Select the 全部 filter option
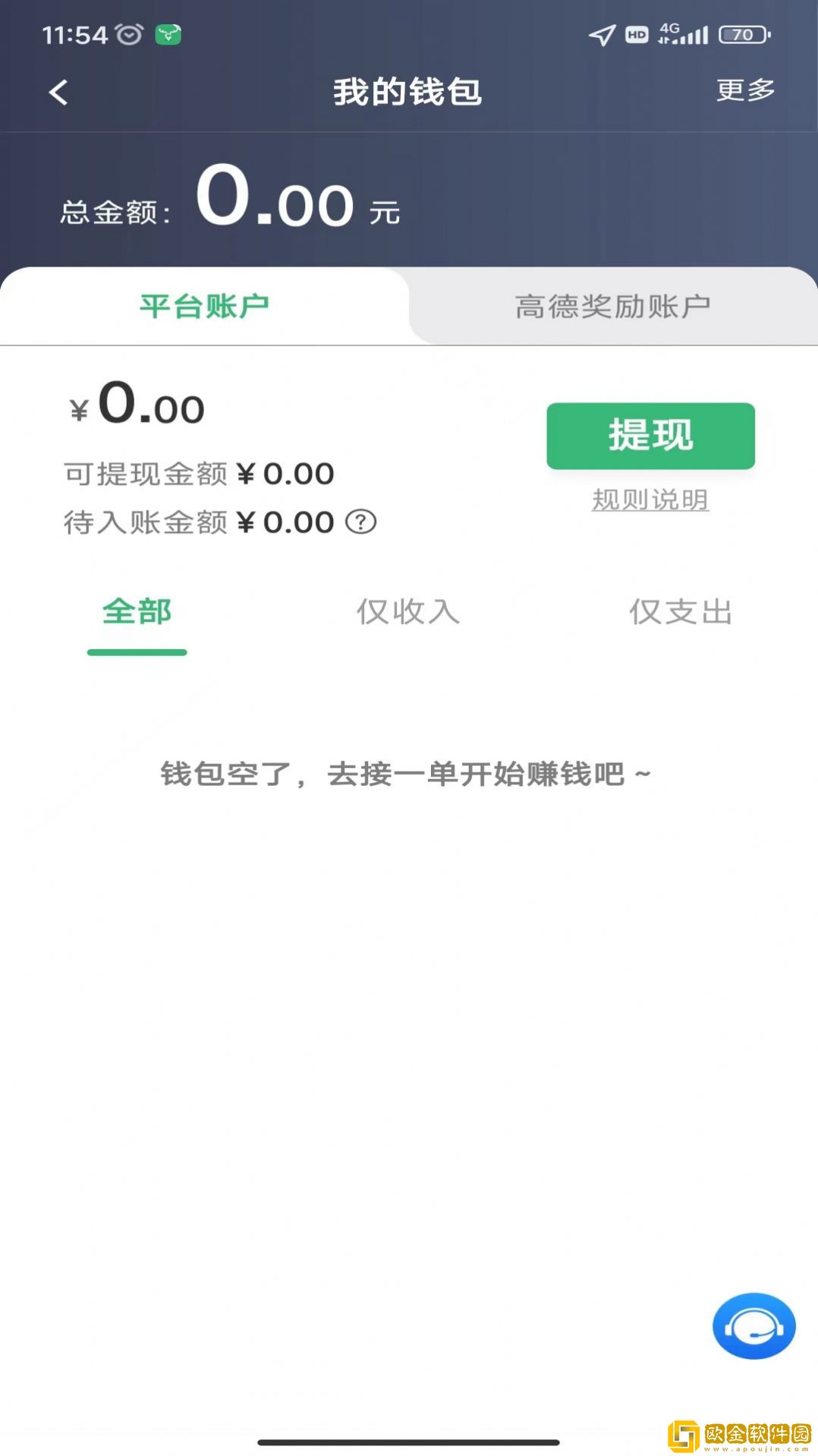Screen dimensions: 818x1456 coord(137,612)
